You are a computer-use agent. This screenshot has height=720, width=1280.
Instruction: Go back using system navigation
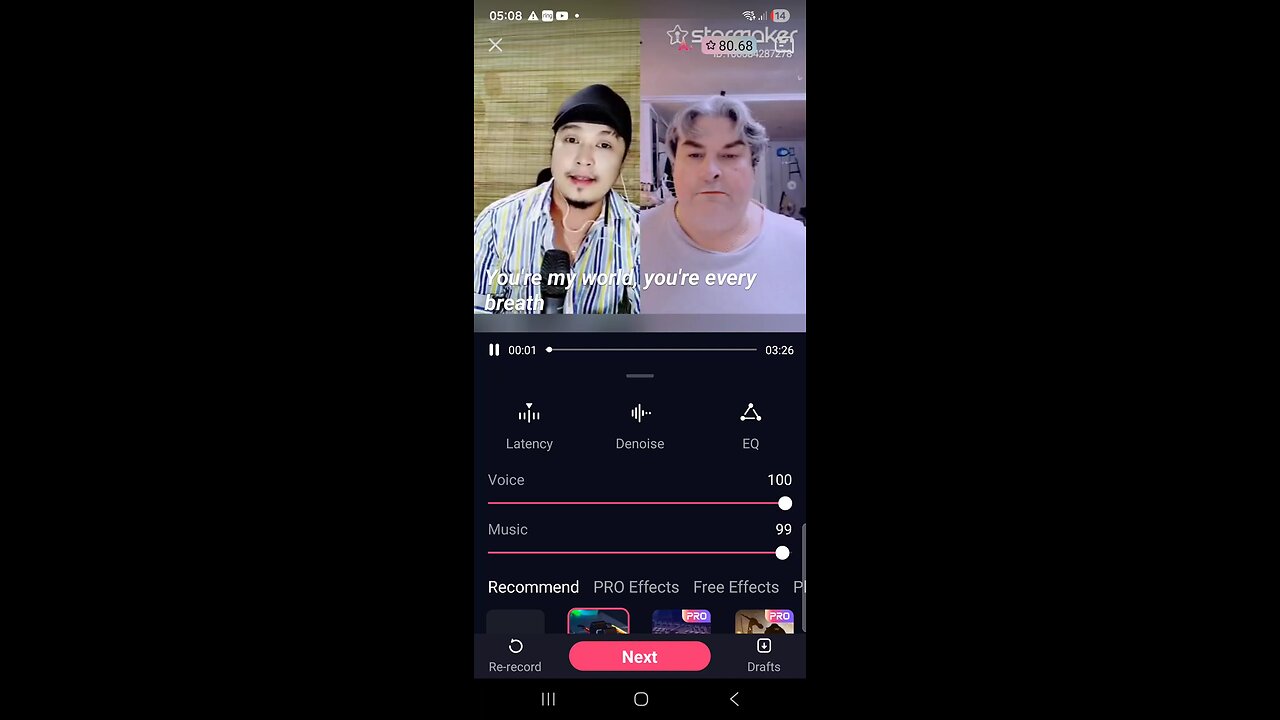click(x=734, y=699)
